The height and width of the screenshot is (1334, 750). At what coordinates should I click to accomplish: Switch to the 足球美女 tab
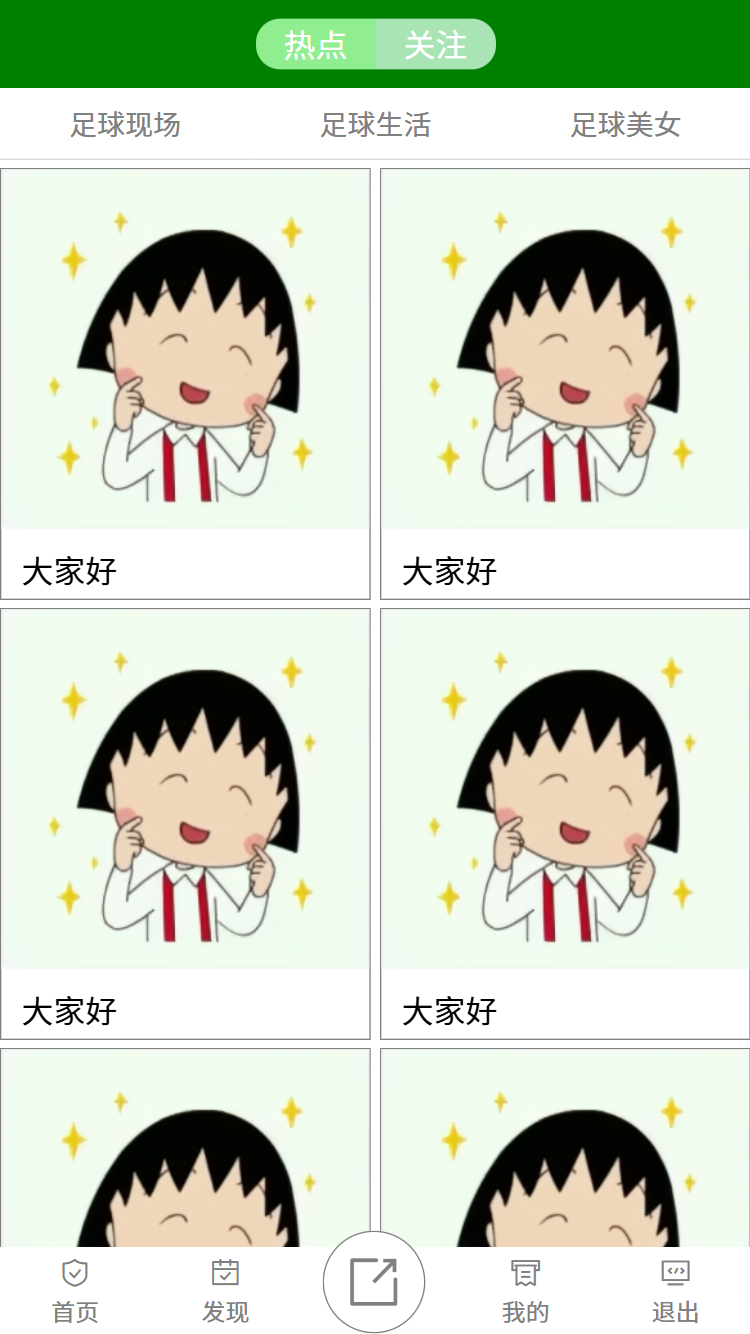pyautogui.click(x=625, y=125)
